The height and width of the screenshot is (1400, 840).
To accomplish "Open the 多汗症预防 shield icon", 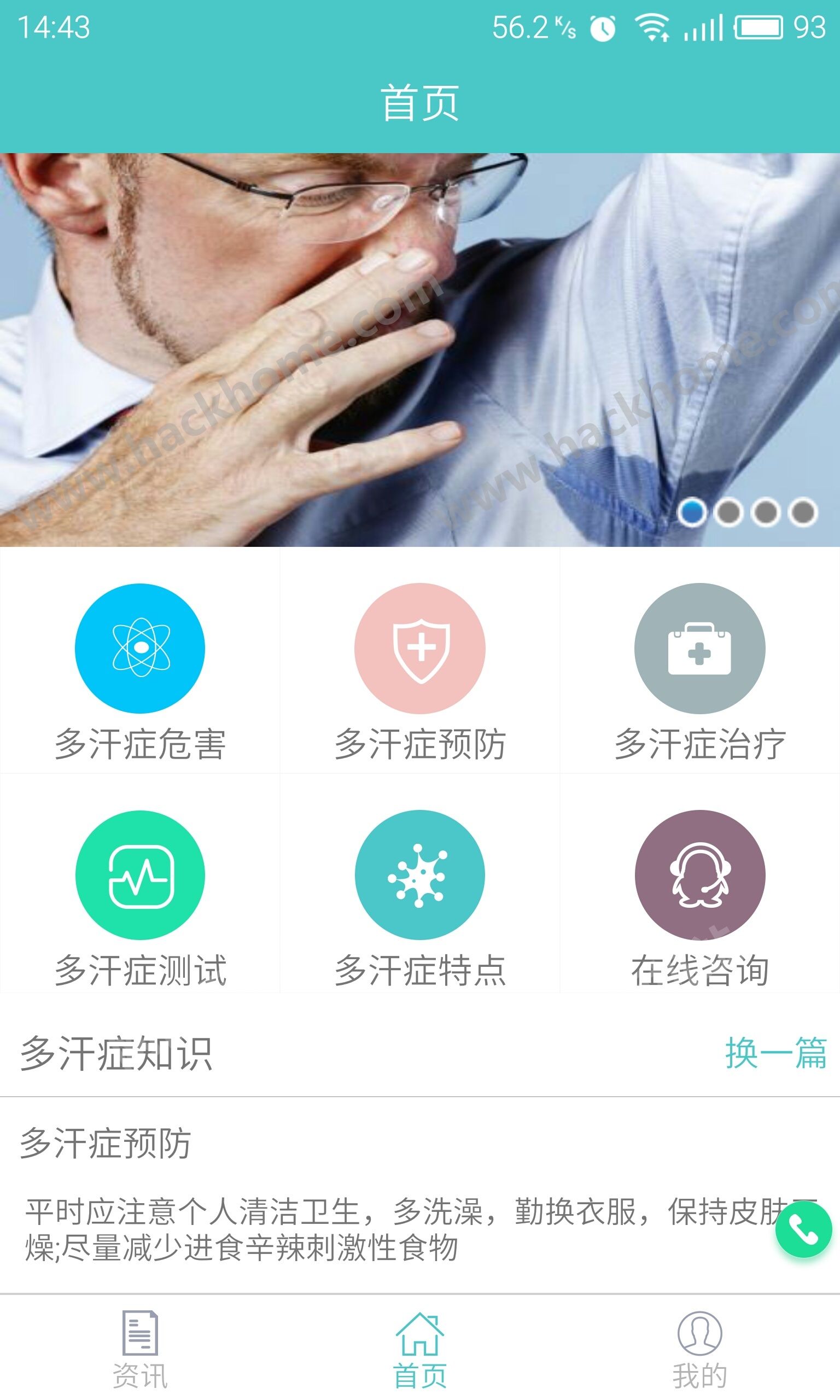I will pyautogui.click(x=419, y=649).
